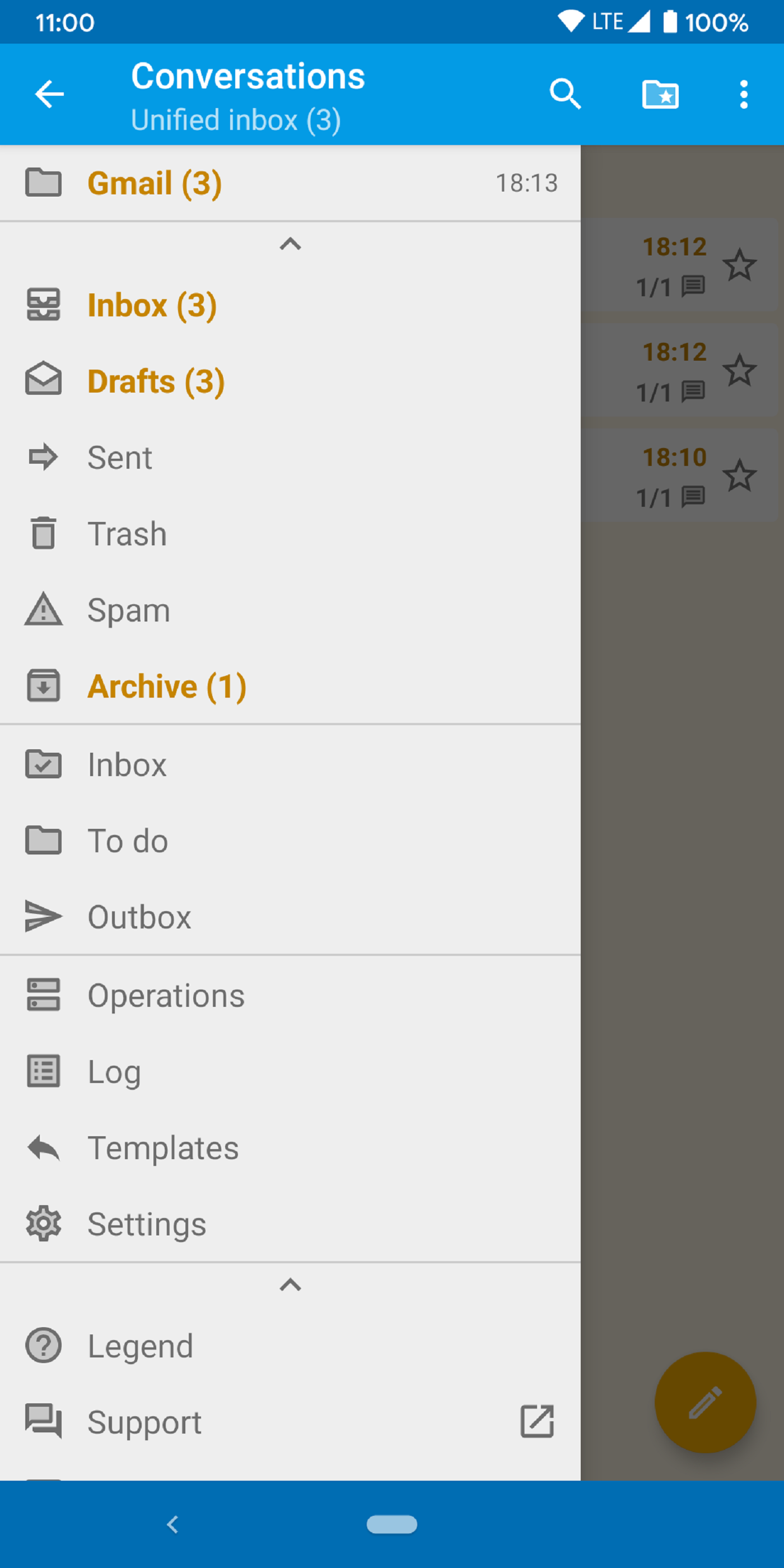Screen dimensions: 784x1568
Task: Collapse the Gmail folder list
Action: (x=290, y=245)
